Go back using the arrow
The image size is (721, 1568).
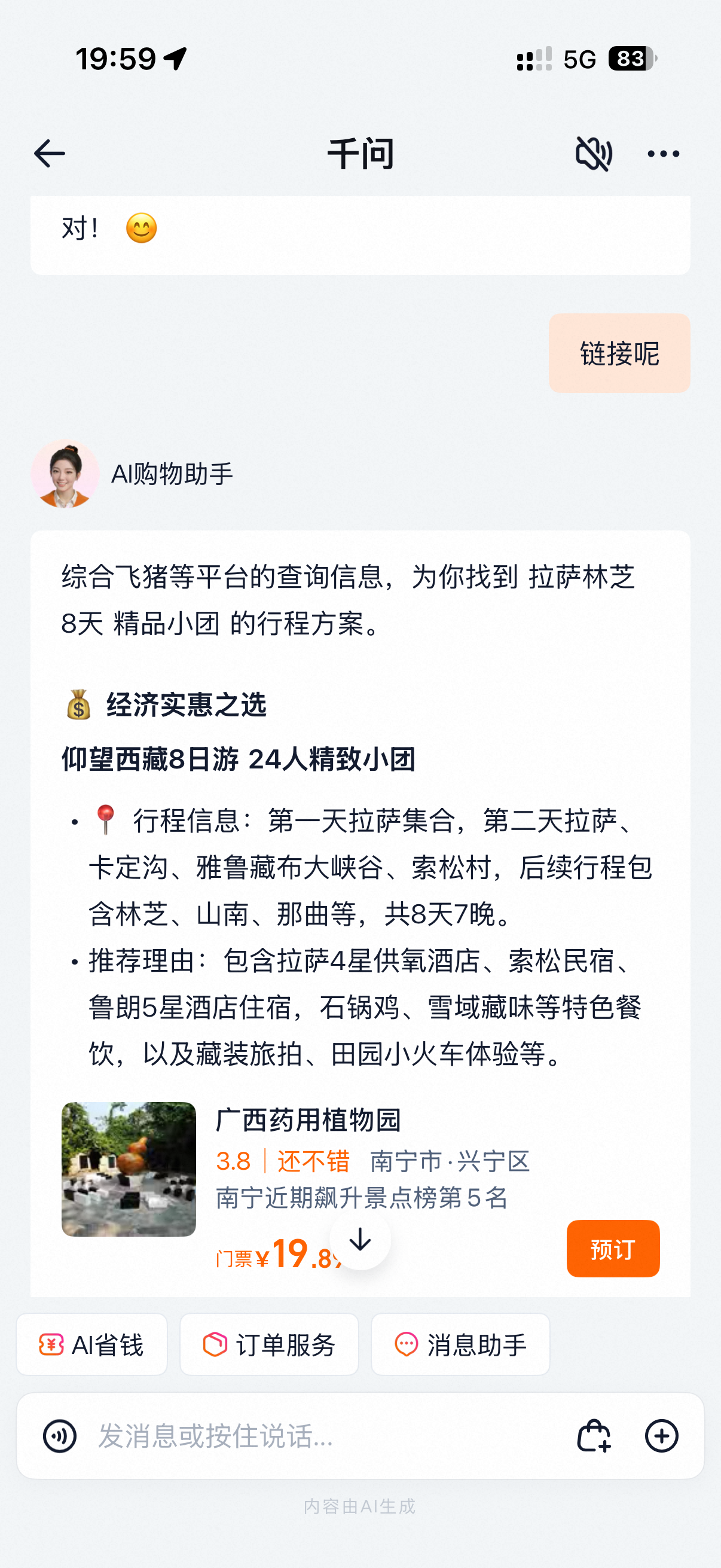point(49,153)
